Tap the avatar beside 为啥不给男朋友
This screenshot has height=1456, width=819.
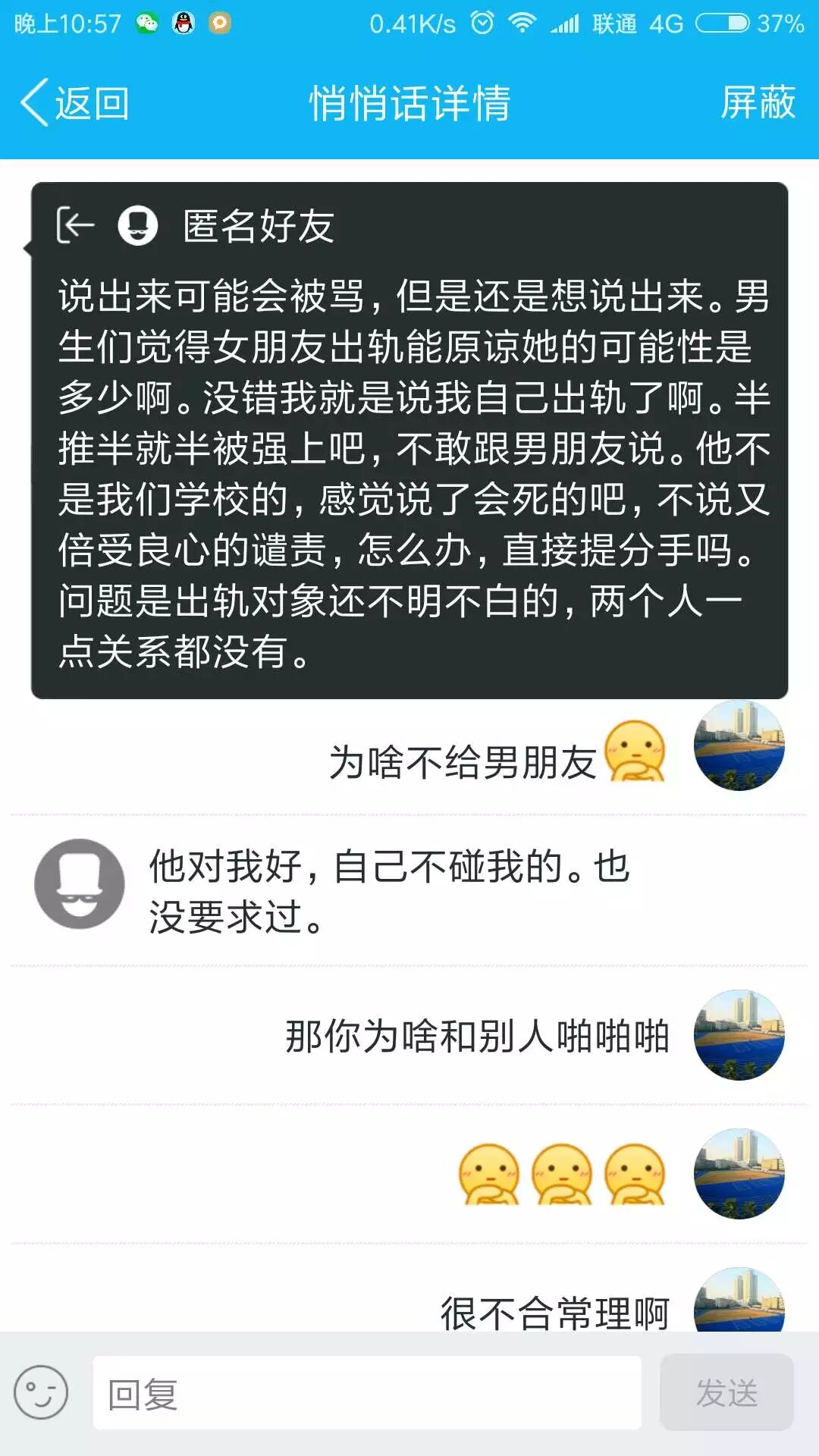point(739,745)
